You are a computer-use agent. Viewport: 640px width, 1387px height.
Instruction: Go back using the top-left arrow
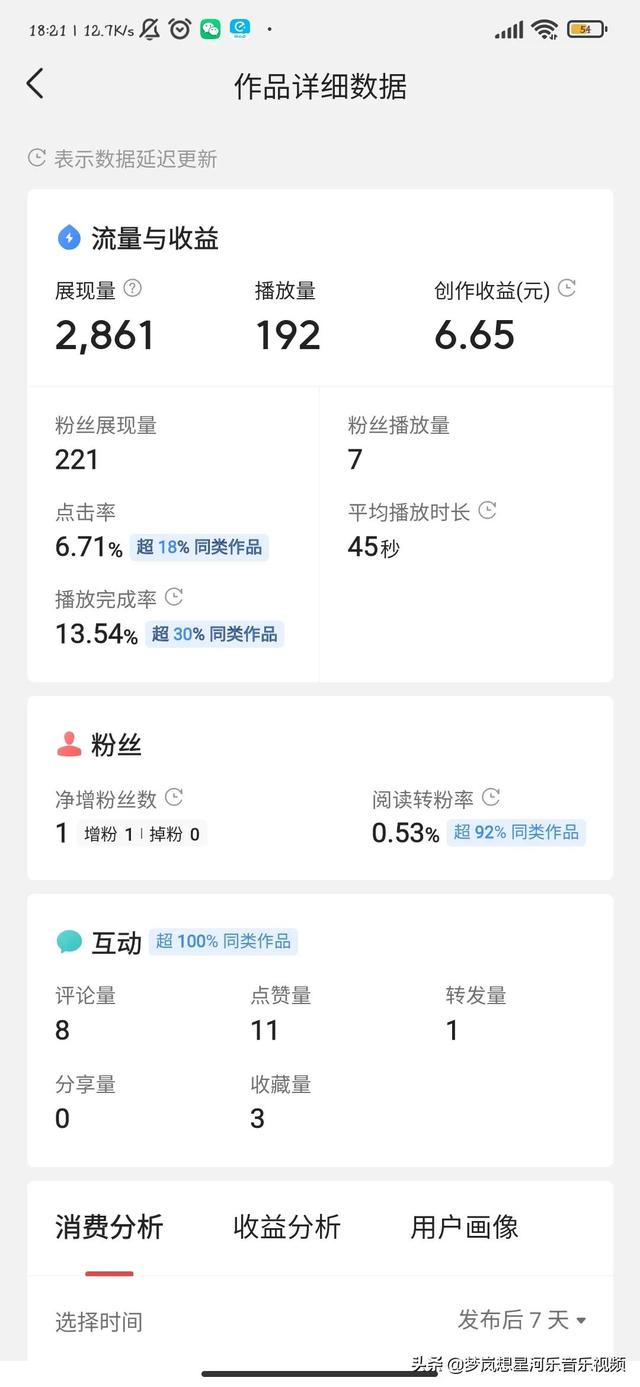click(35, 84)
